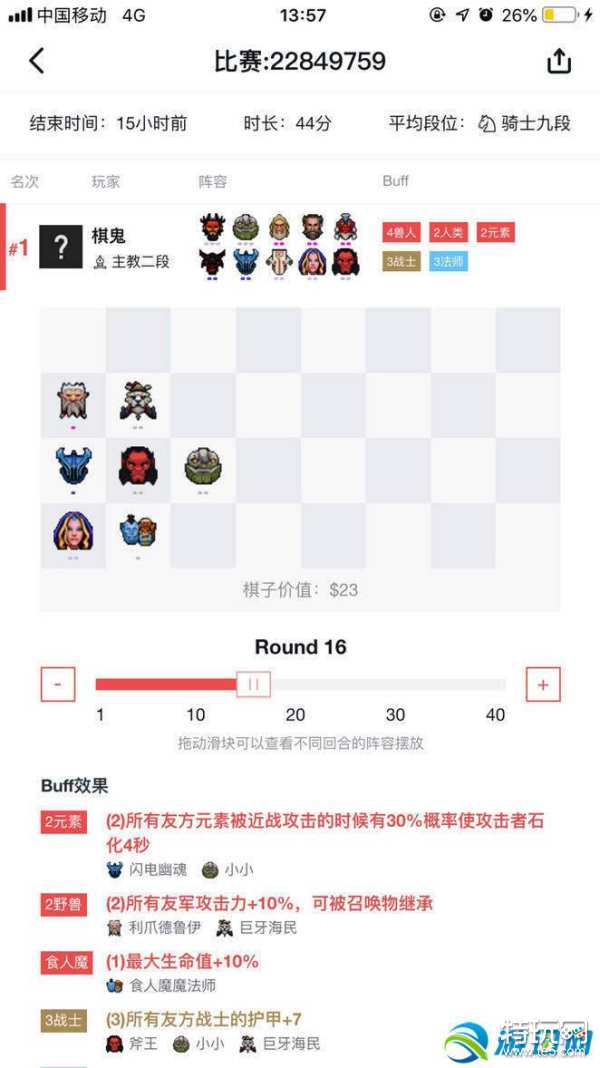Screen dimensions: 600x1068
Task: Decrease the round with the minus button
Action: pos(58,684)
